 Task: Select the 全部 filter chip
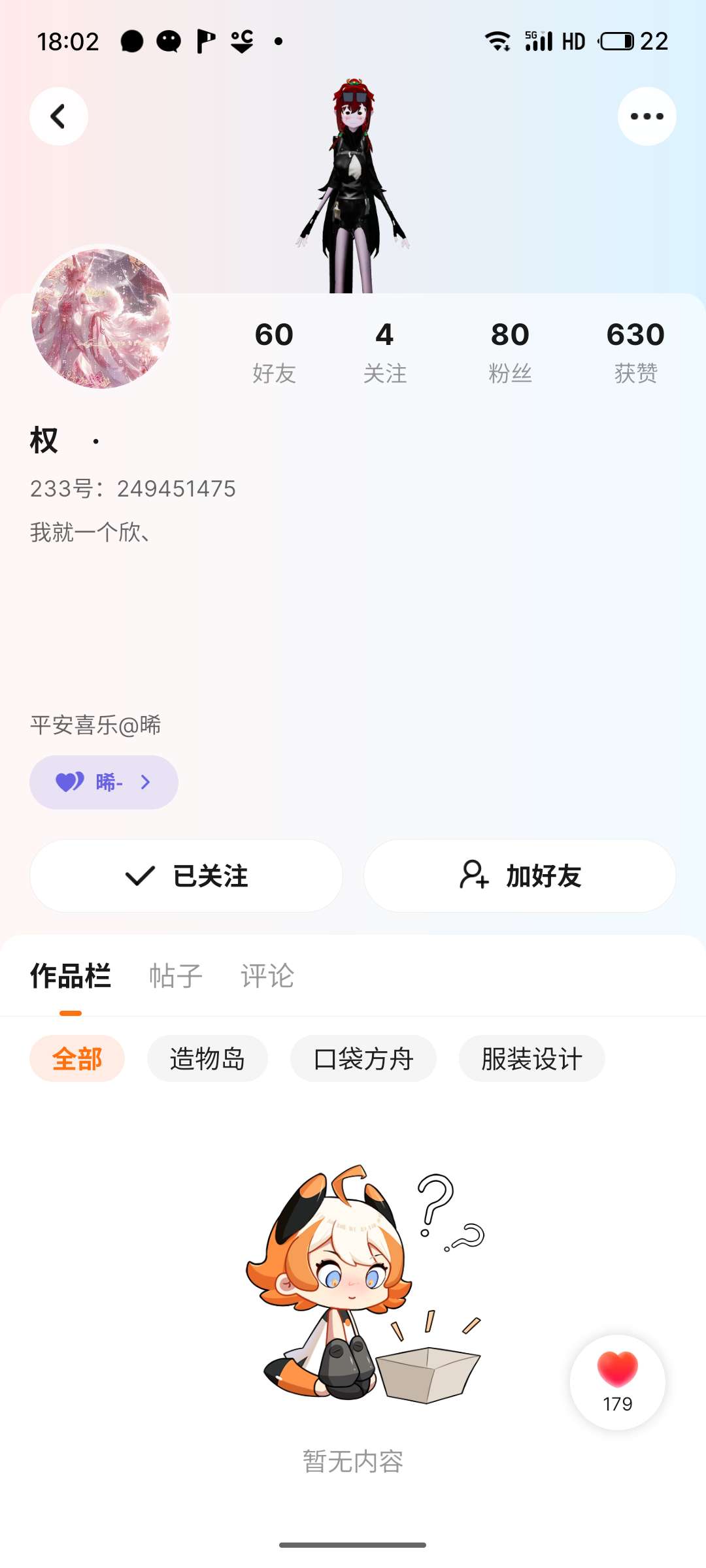click(77, 1058)
